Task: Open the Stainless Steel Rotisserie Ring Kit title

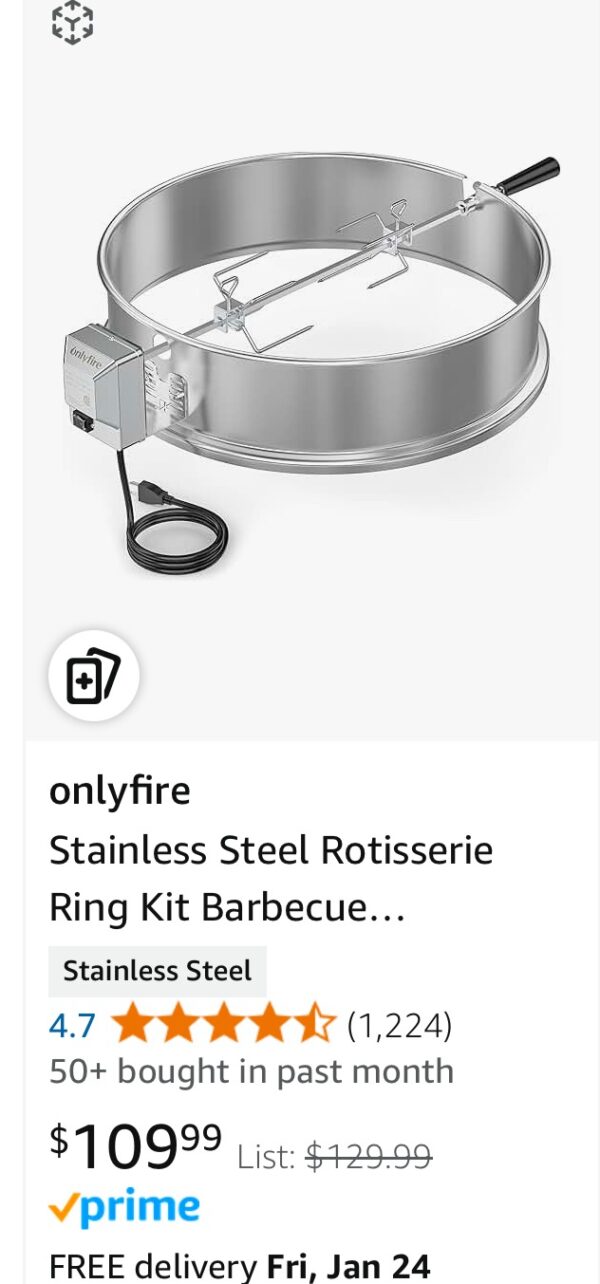Action: click(270, 879)
